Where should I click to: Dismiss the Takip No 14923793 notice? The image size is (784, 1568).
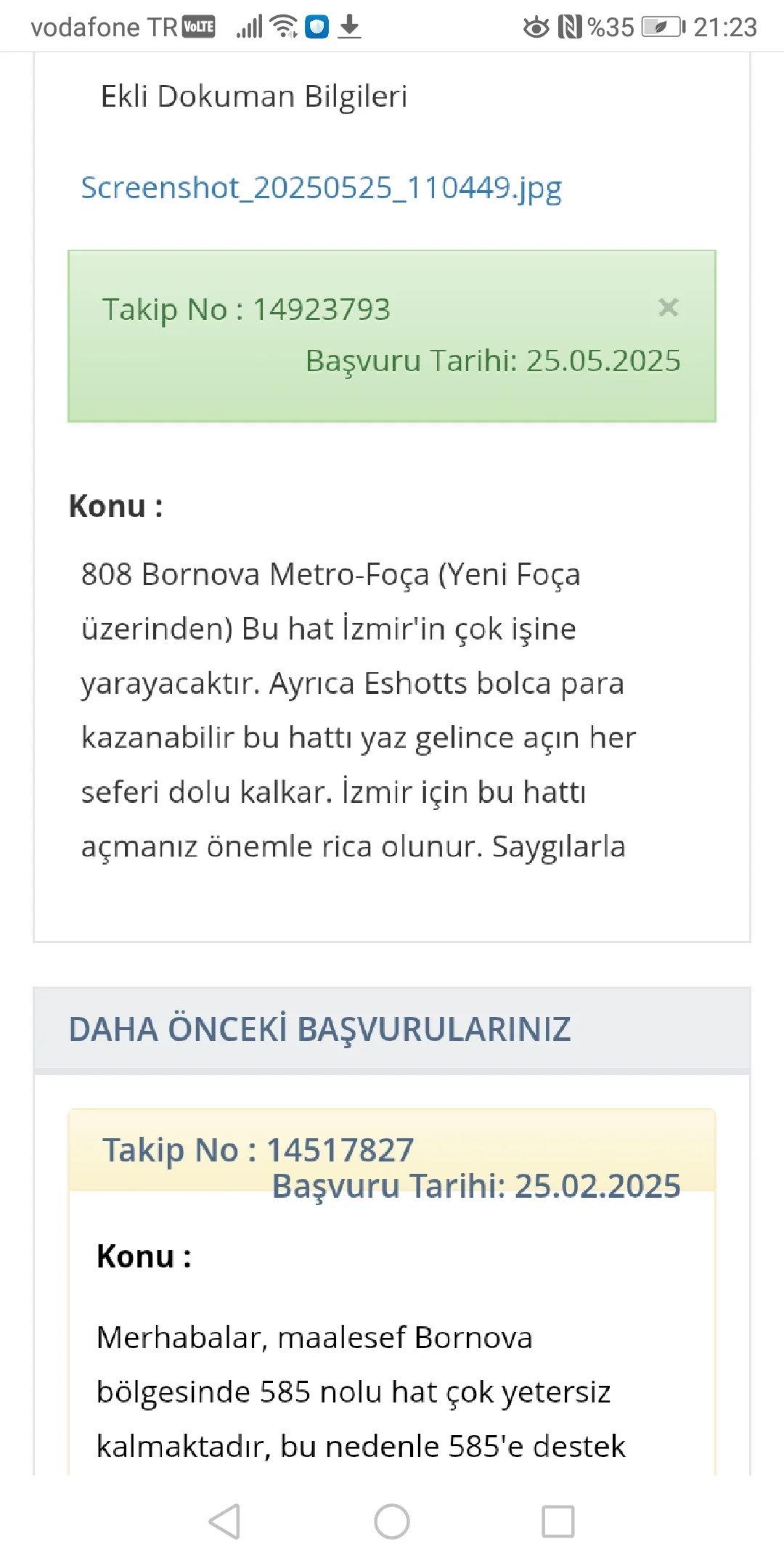click(668, 308)
